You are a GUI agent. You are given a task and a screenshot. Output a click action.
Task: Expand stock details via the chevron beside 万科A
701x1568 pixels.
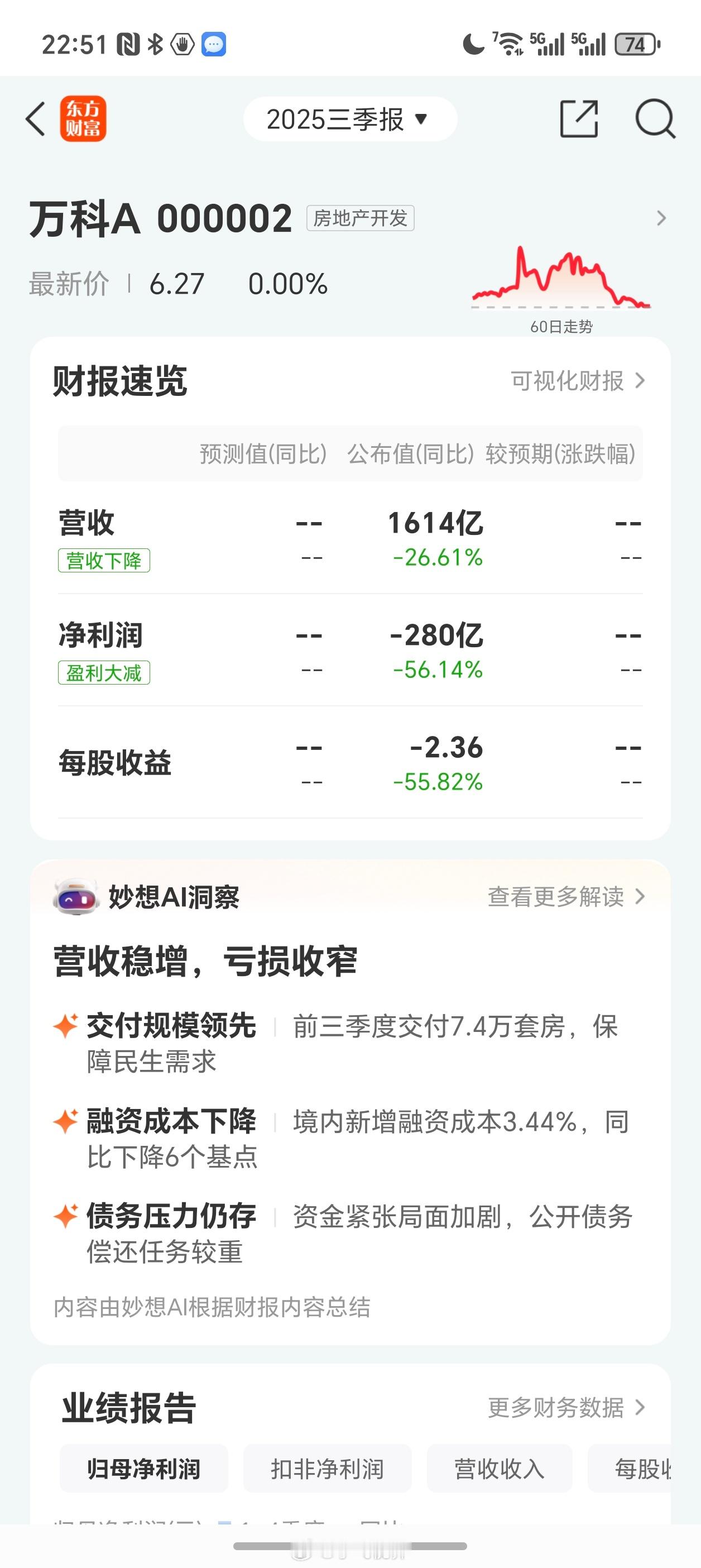[x=661, y=218]
